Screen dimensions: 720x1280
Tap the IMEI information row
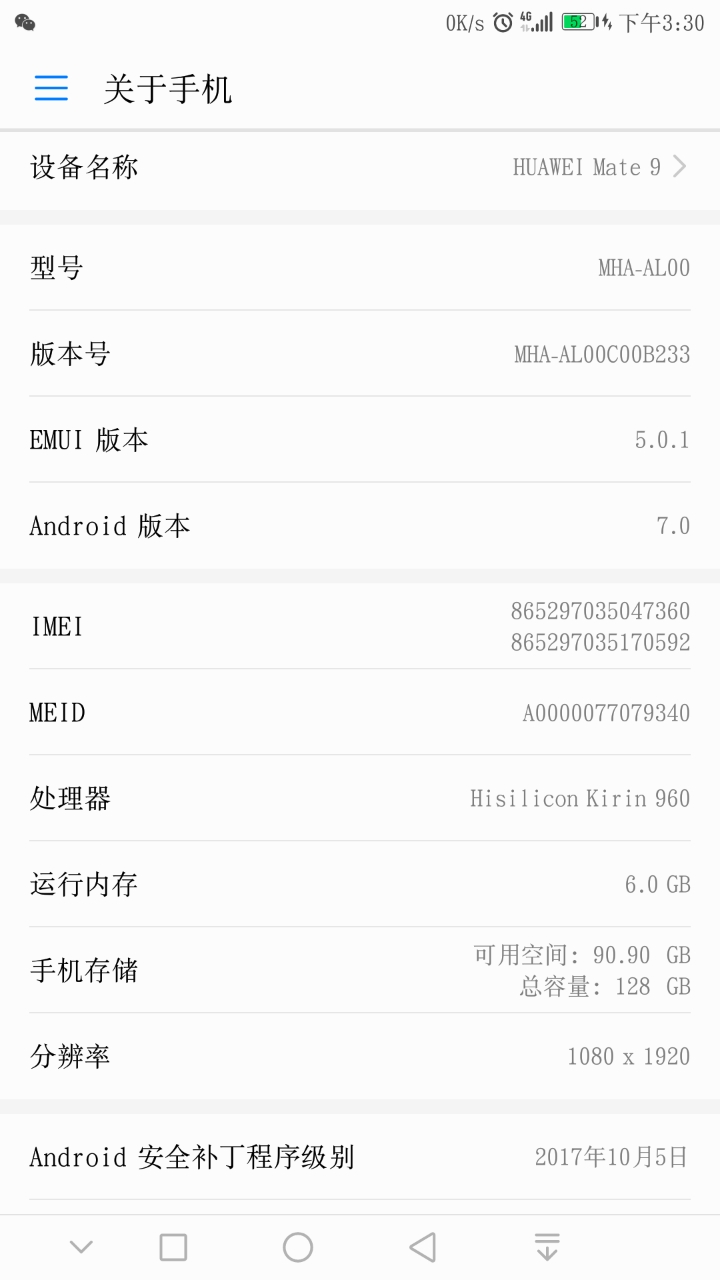click(360, 626)
